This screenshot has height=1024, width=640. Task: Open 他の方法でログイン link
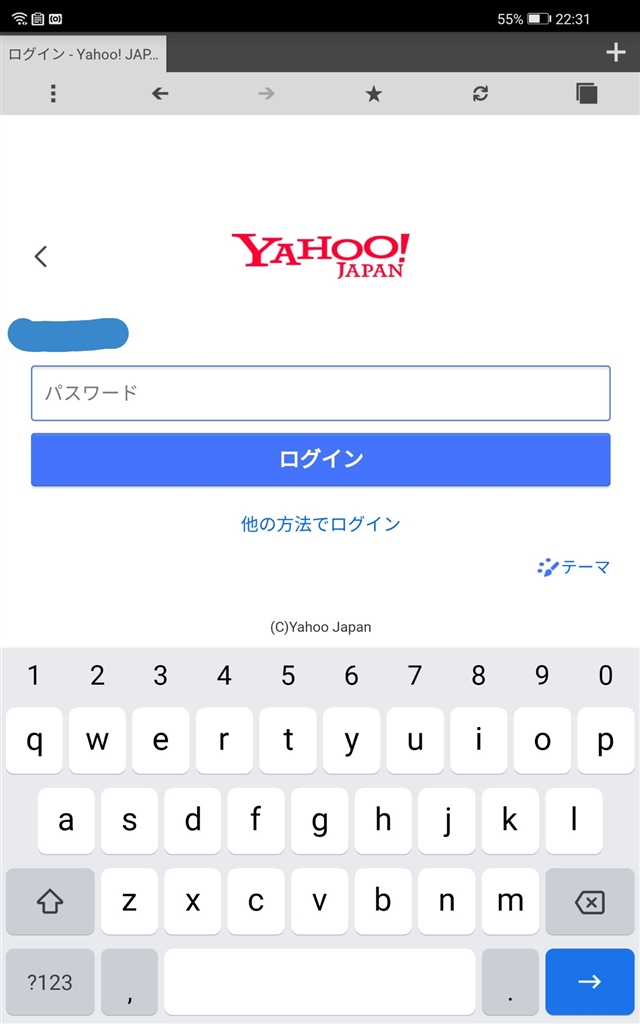(x=320, y=524)
